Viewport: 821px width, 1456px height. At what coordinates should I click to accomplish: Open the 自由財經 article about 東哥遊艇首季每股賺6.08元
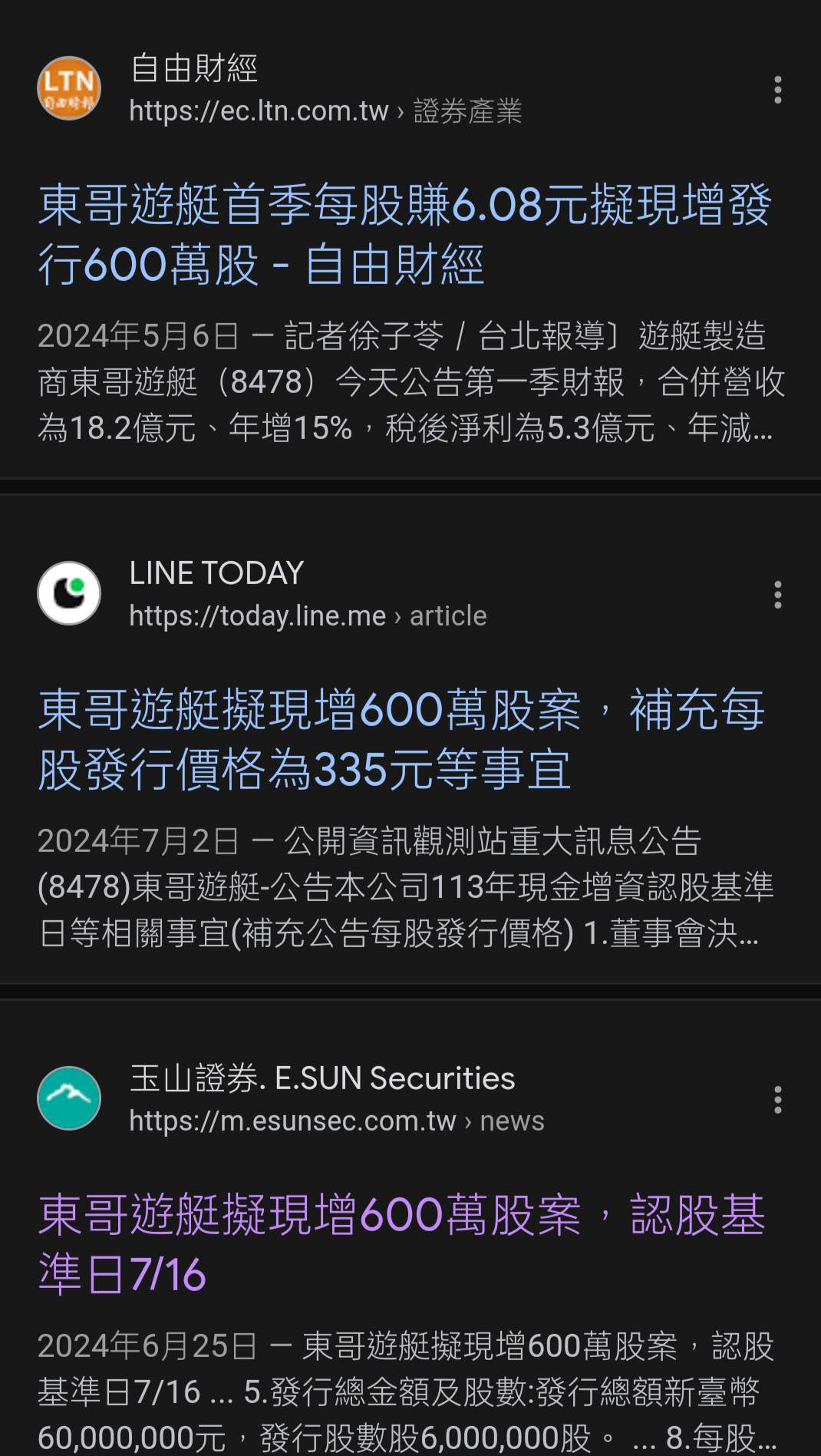(x=404, y=235)
